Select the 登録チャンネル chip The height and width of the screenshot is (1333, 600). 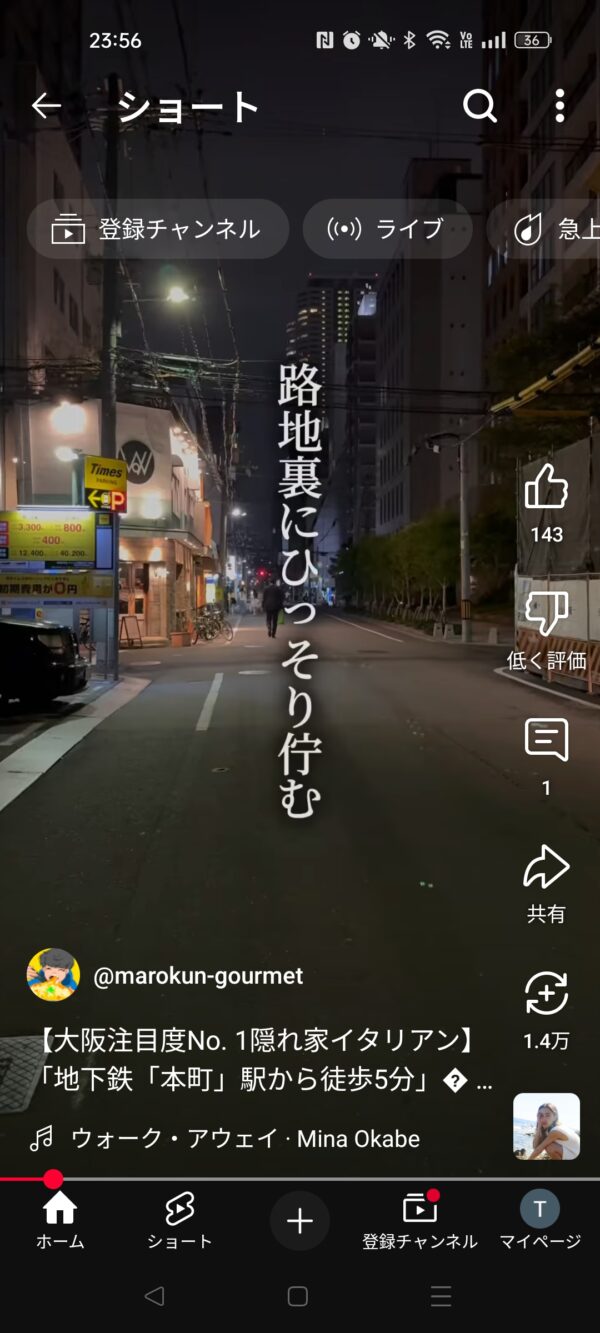tap(157, 229)
